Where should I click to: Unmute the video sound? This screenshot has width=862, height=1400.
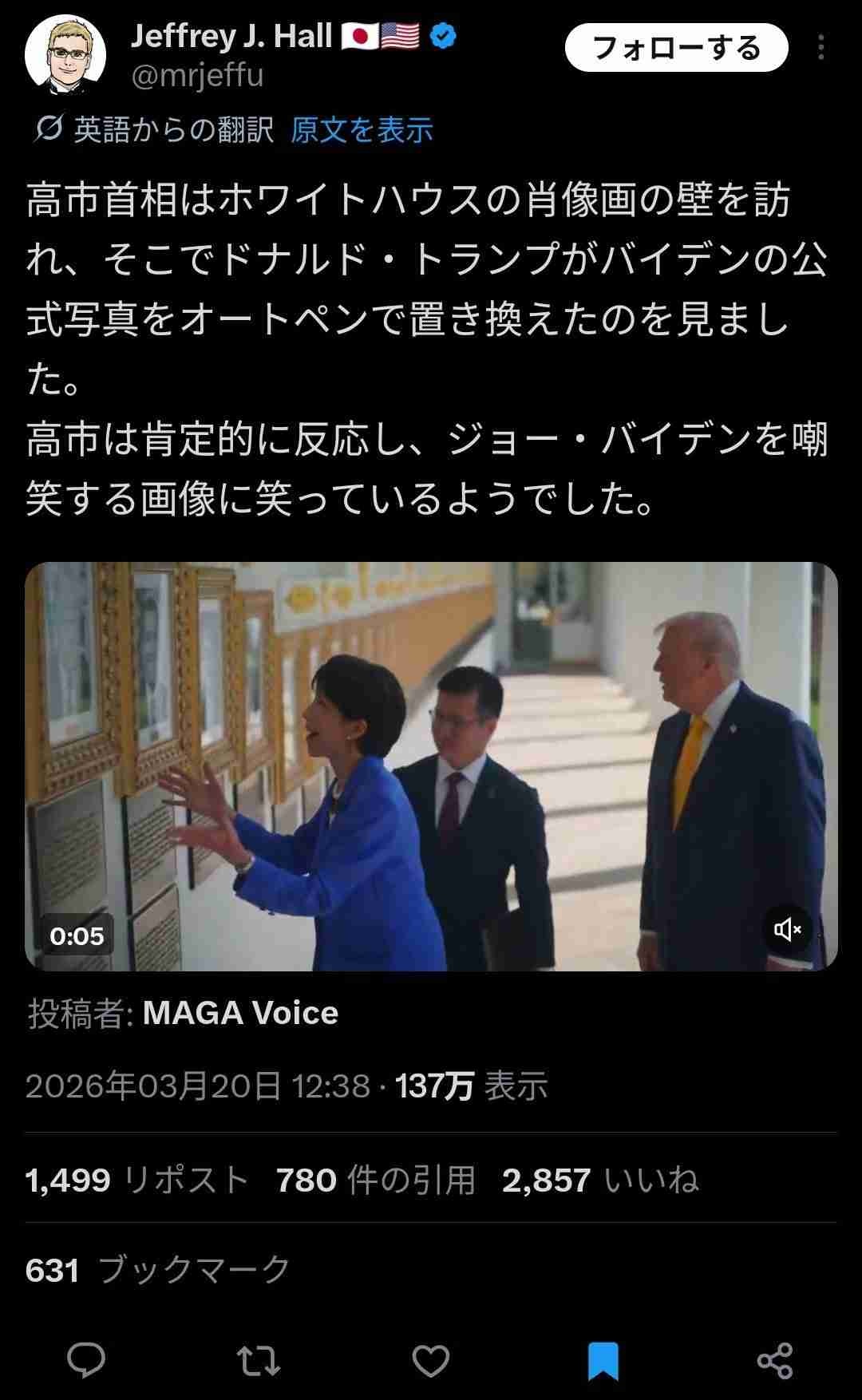tap(787, 929)
